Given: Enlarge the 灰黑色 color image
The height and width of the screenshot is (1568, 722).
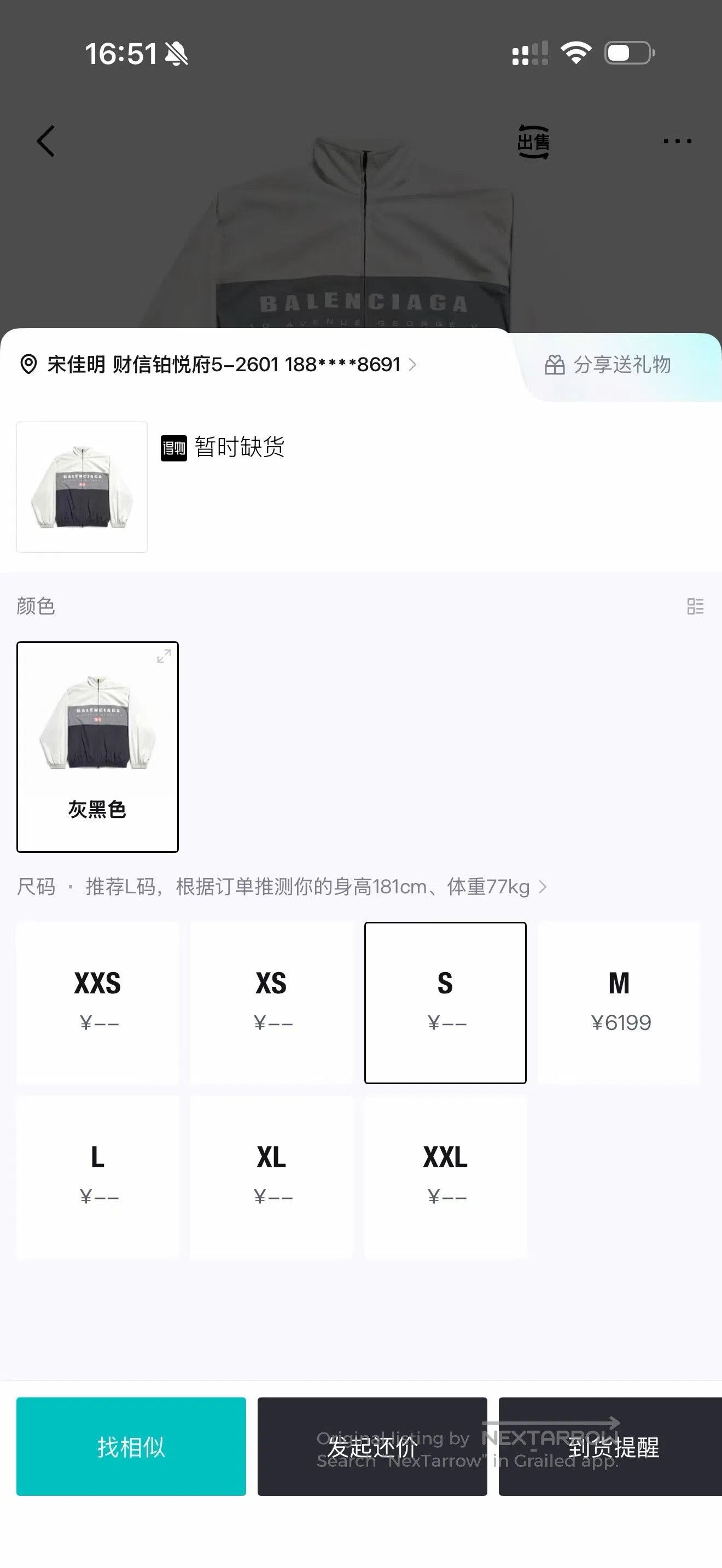Looking at the screenshot, I should (x=164, y=656).
